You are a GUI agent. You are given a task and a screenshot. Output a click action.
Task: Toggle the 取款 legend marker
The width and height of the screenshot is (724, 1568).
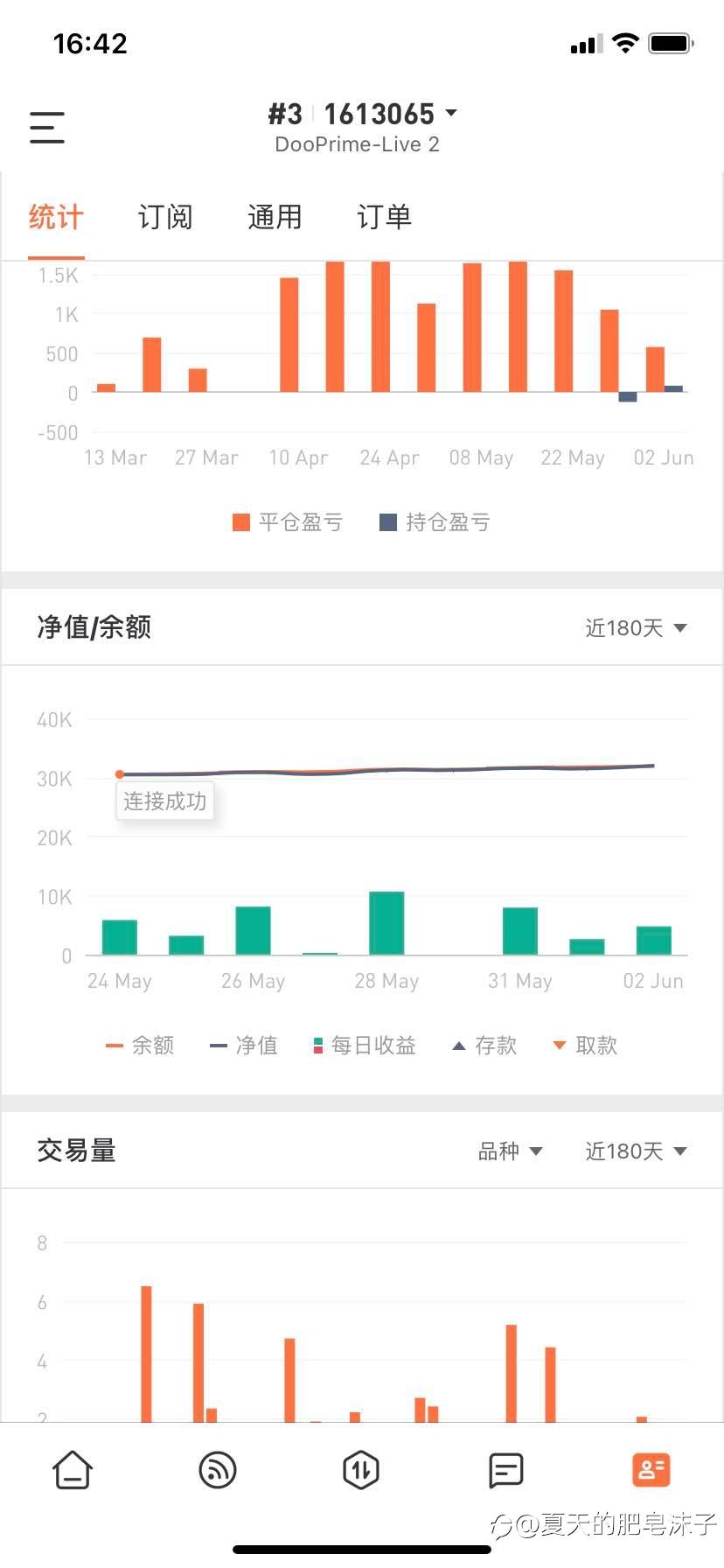point(586,1045)
